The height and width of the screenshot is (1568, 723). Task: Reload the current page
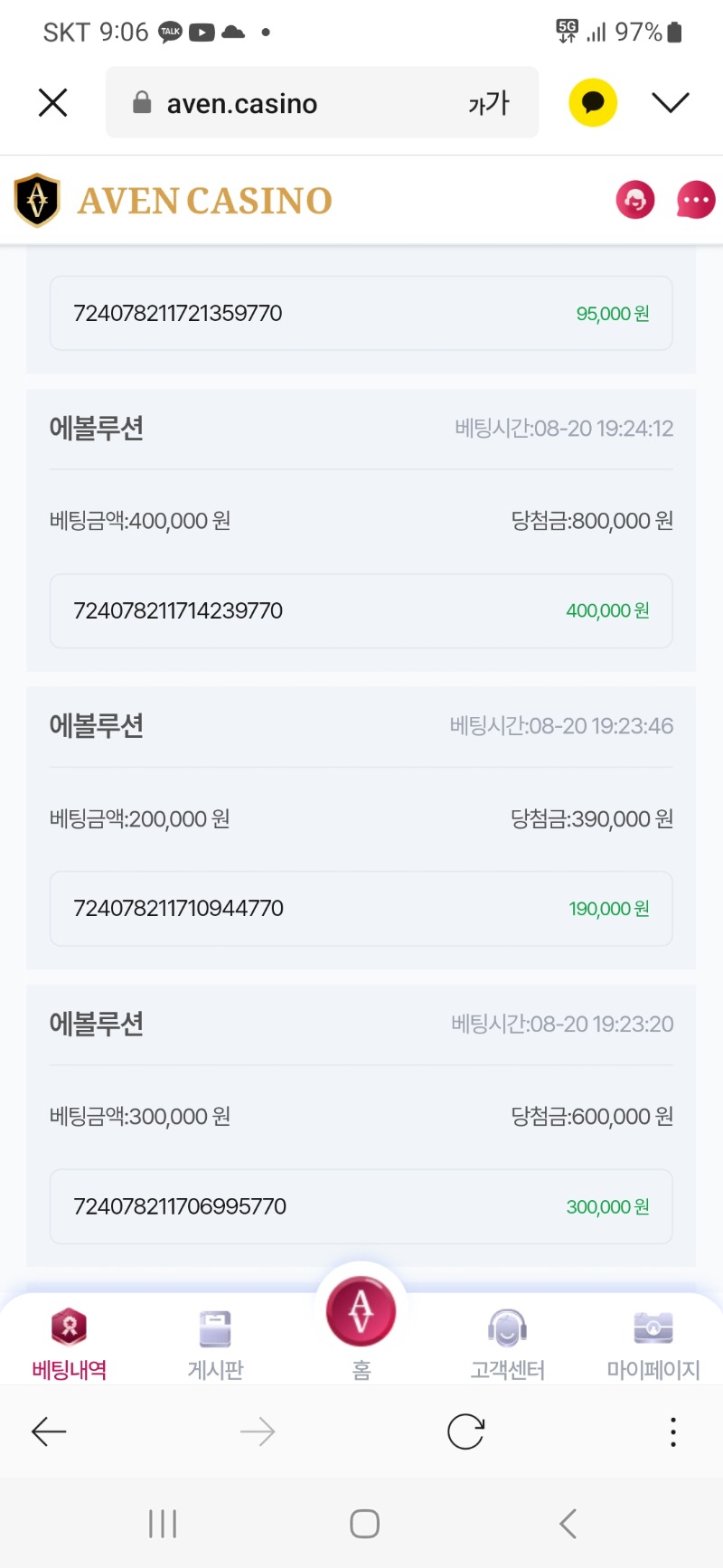point(465,1431)
